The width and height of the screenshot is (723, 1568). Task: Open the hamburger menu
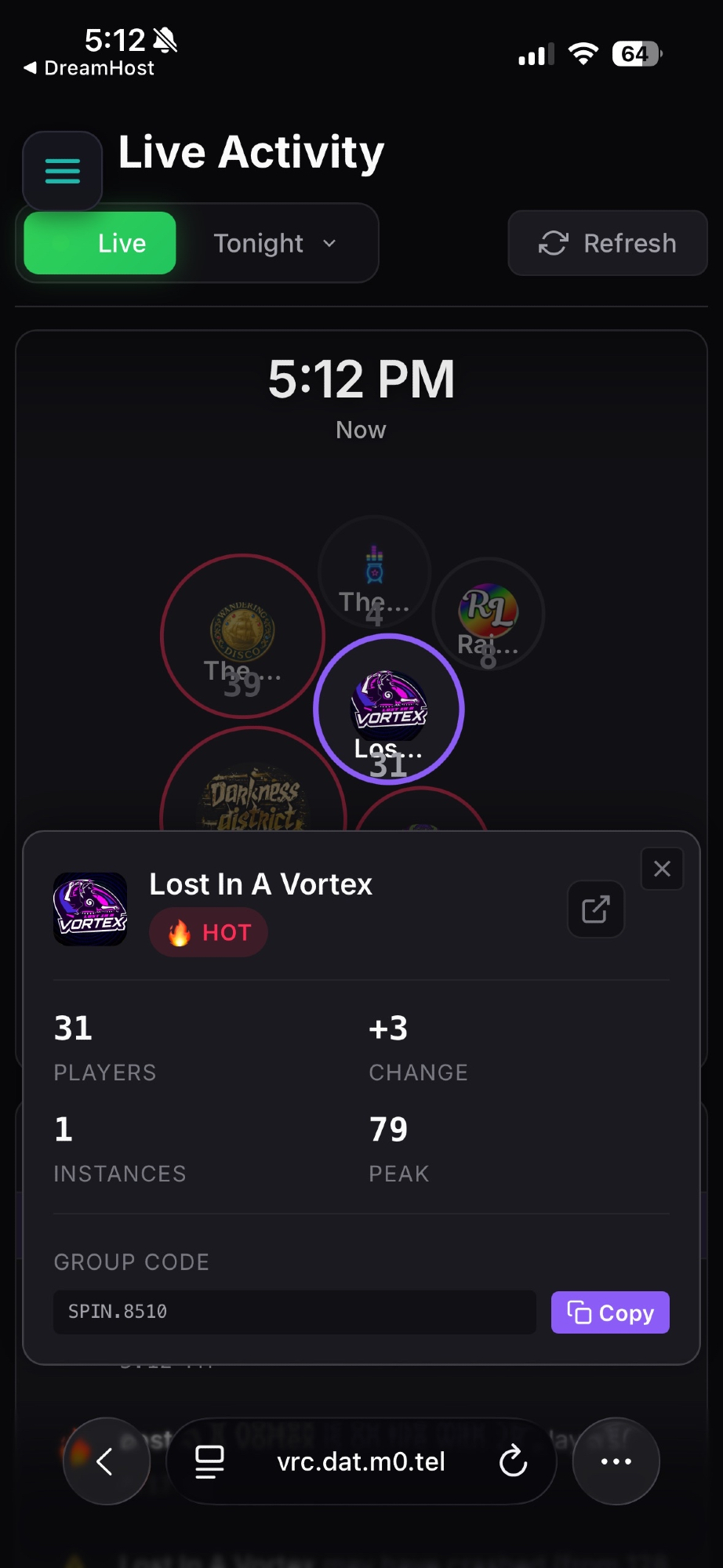[x=63, y=171]
